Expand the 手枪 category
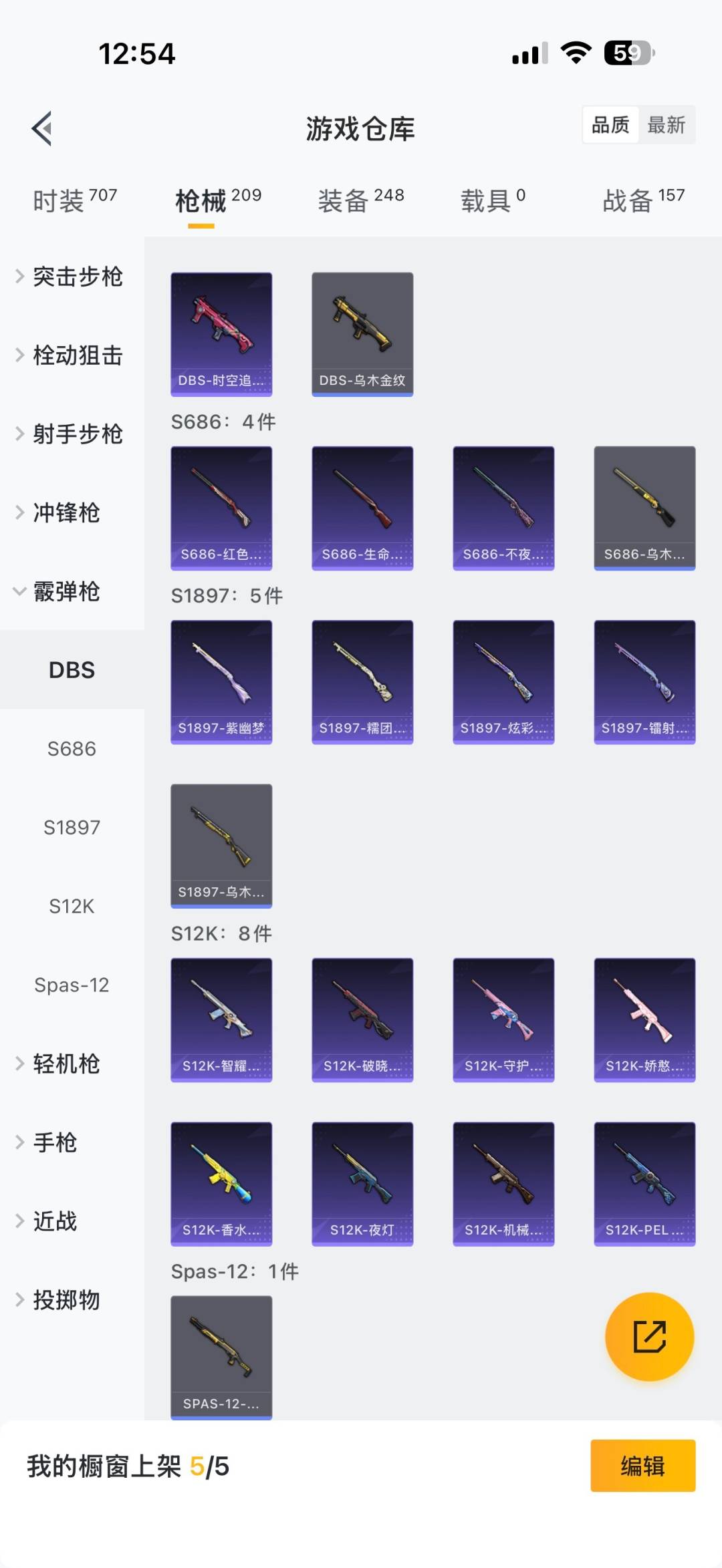 point(55,1143)
